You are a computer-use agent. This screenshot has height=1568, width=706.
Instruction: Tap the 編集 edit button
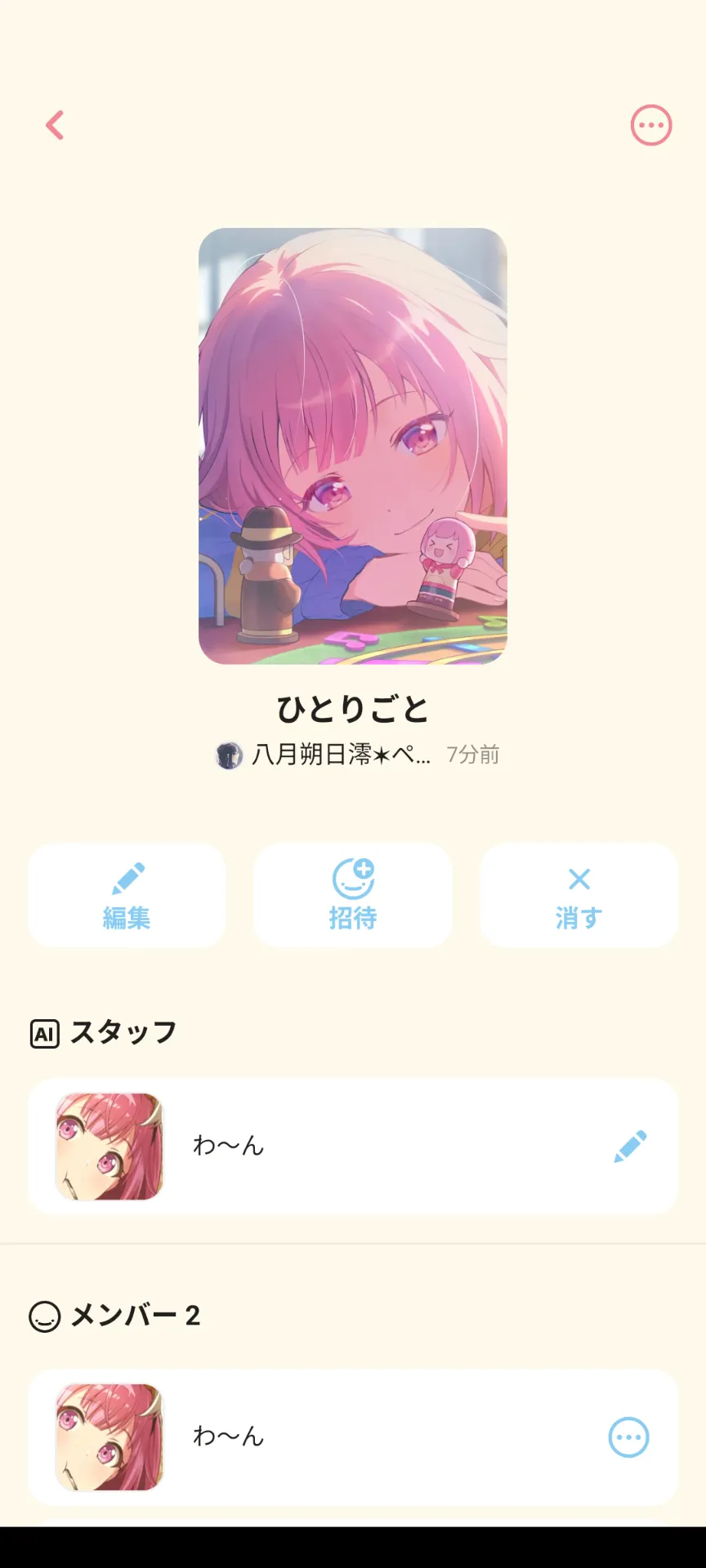(127, 895)
